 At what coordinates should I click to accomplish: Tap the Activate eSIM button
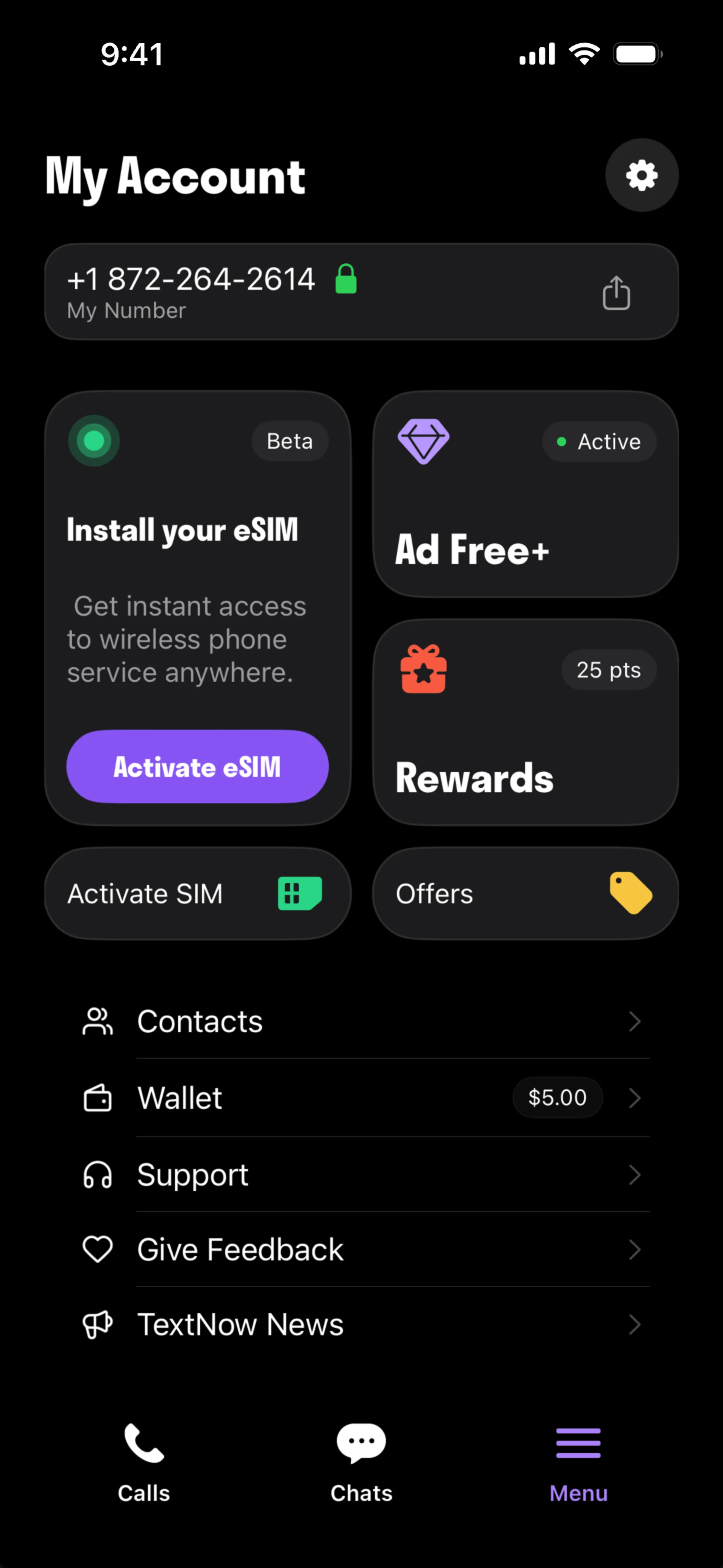pyautogui.click(x=197, y=766)
